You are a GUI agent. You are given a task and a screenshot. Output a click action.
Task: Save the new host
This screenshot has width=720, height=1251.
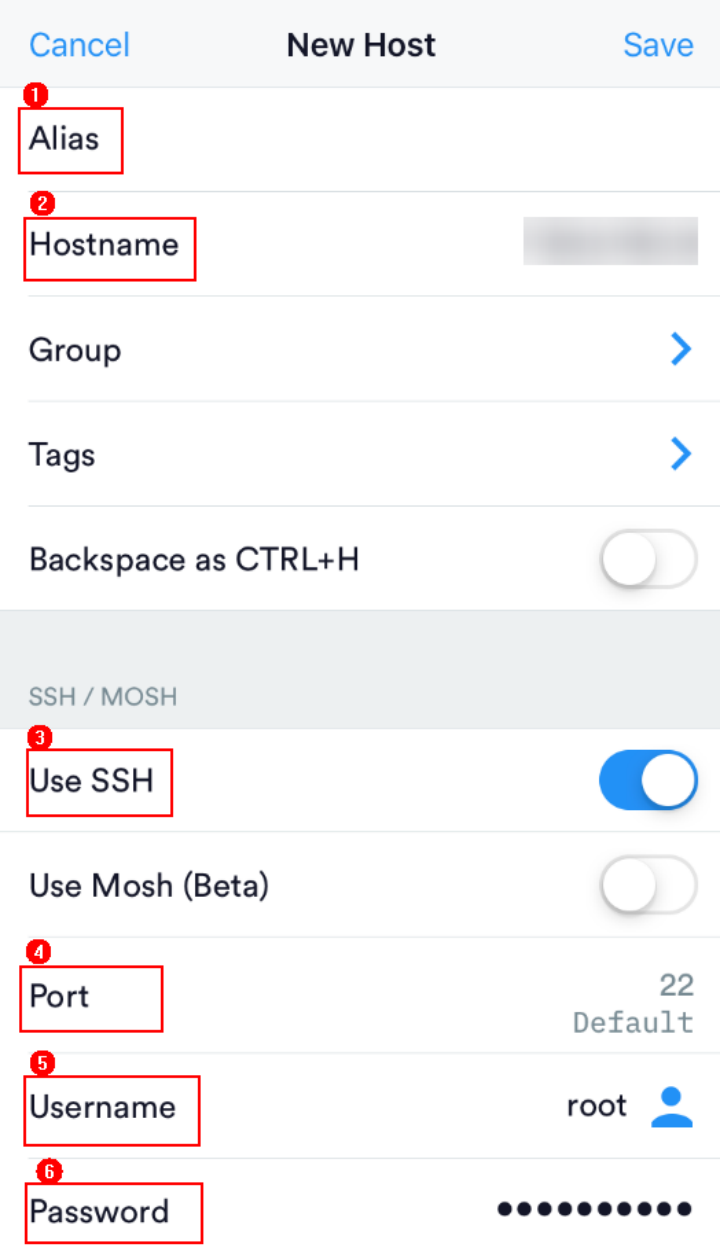pos(658,45)
